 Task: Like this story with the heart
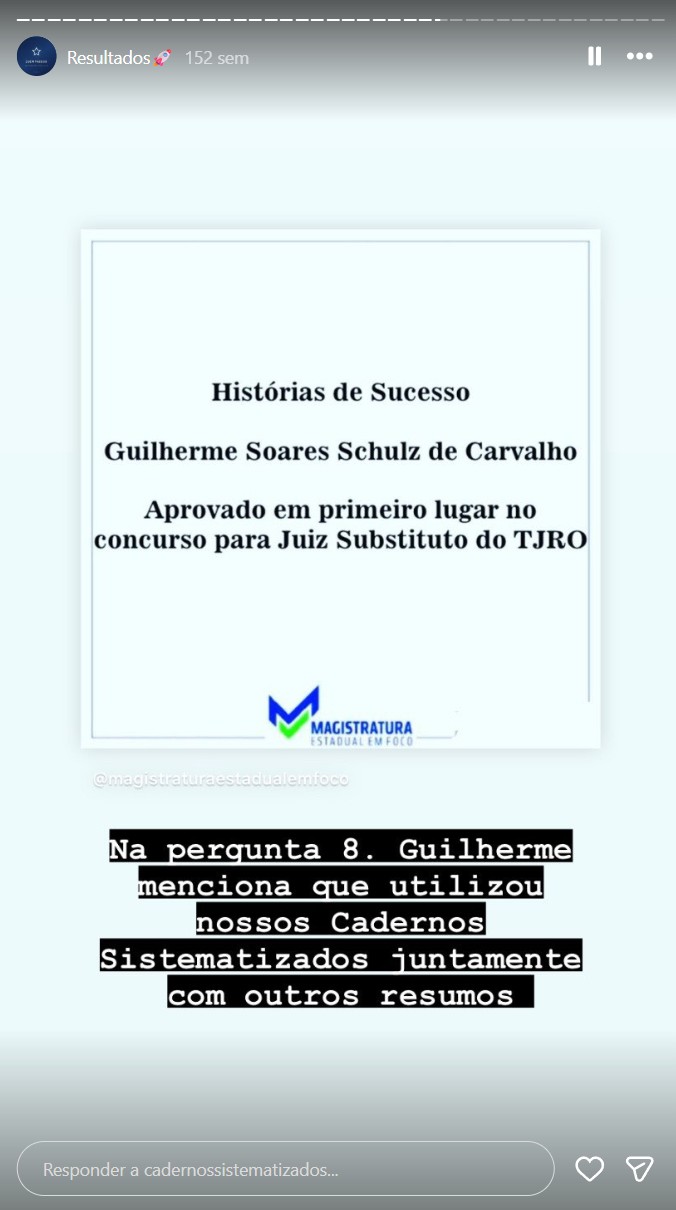point(590,1169)
